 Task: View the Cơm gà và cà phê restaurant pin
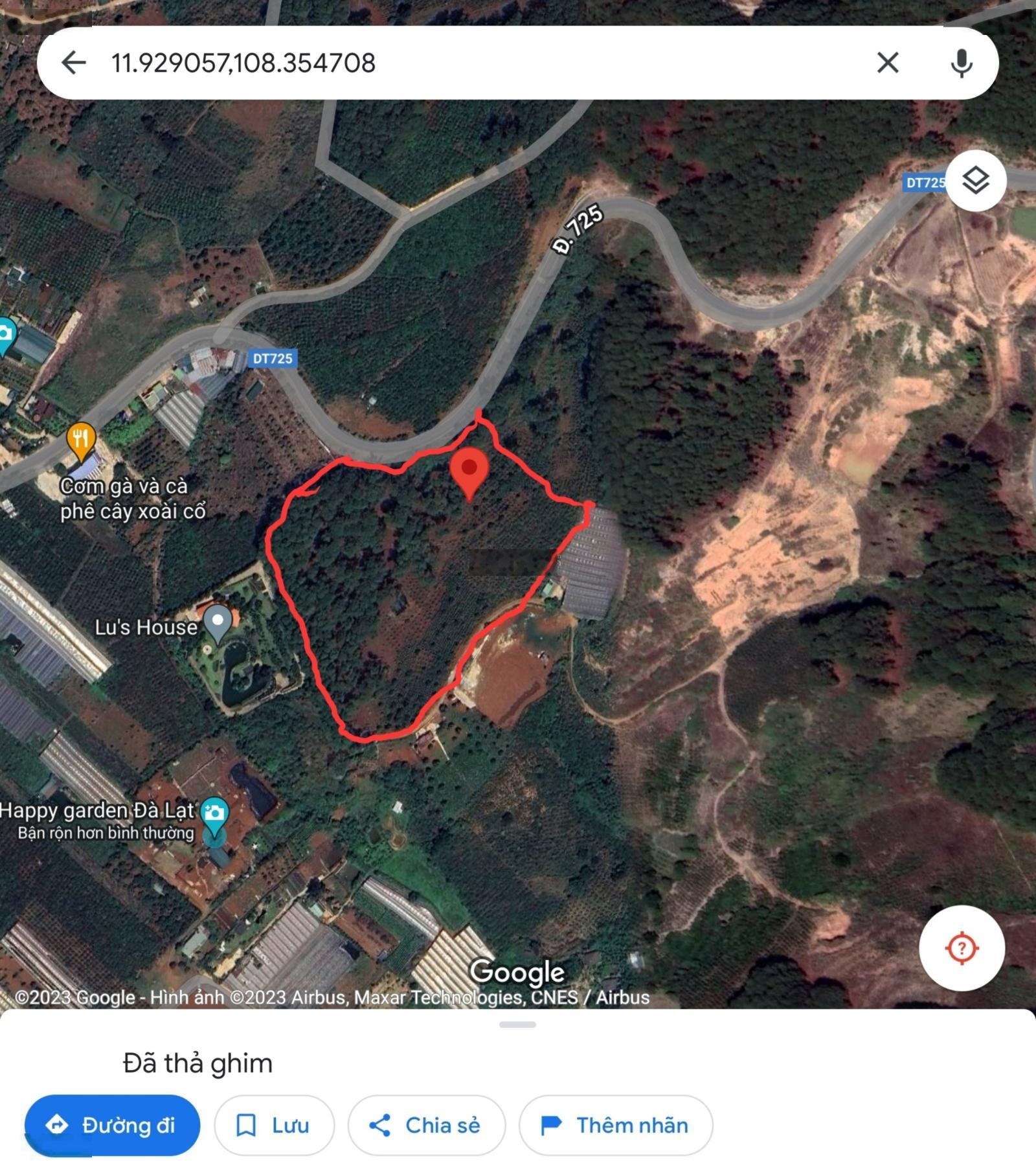(x=81, y=440)
